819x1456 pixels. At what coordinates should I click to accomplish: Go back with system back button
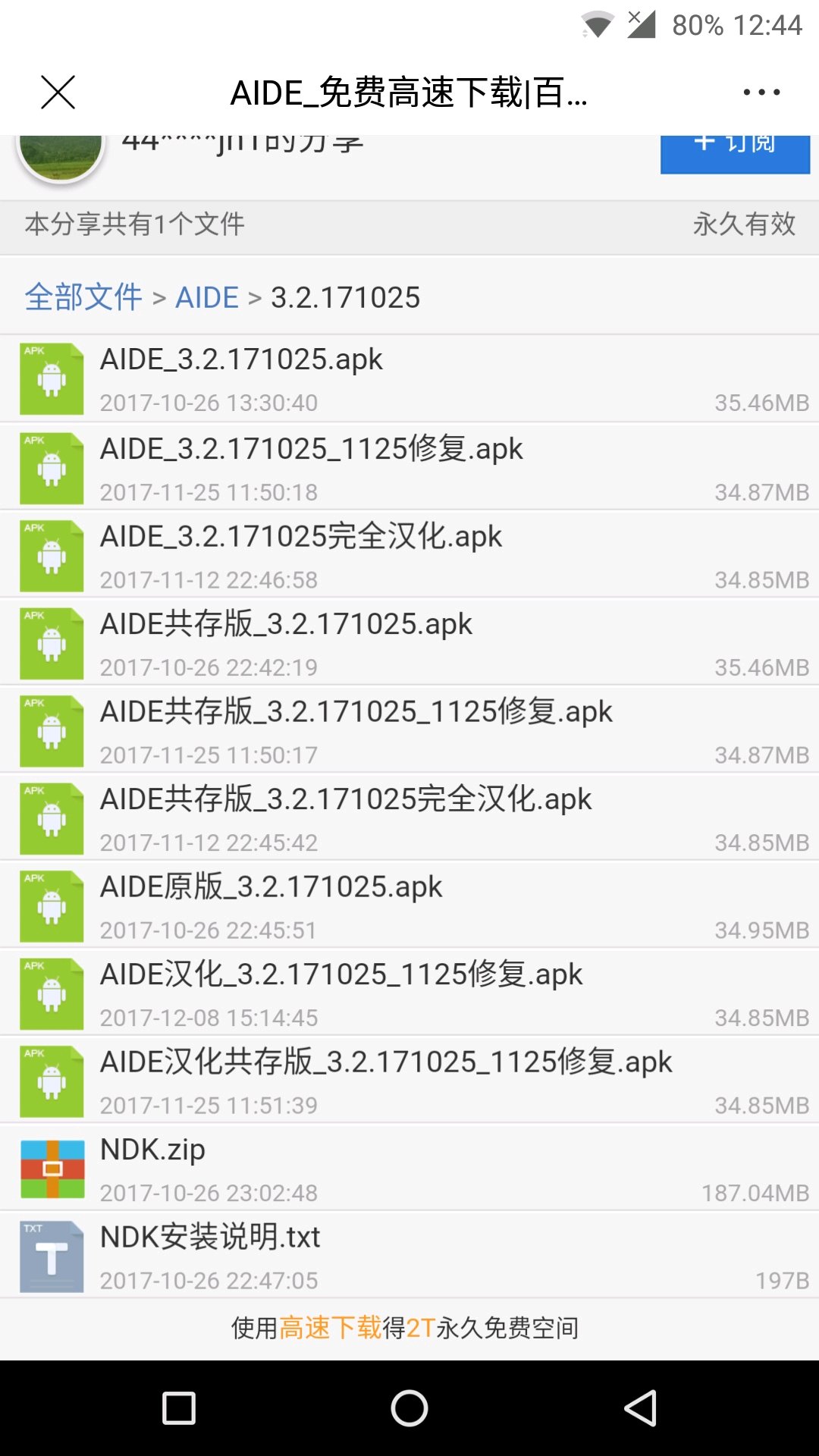click(640, 1408)
